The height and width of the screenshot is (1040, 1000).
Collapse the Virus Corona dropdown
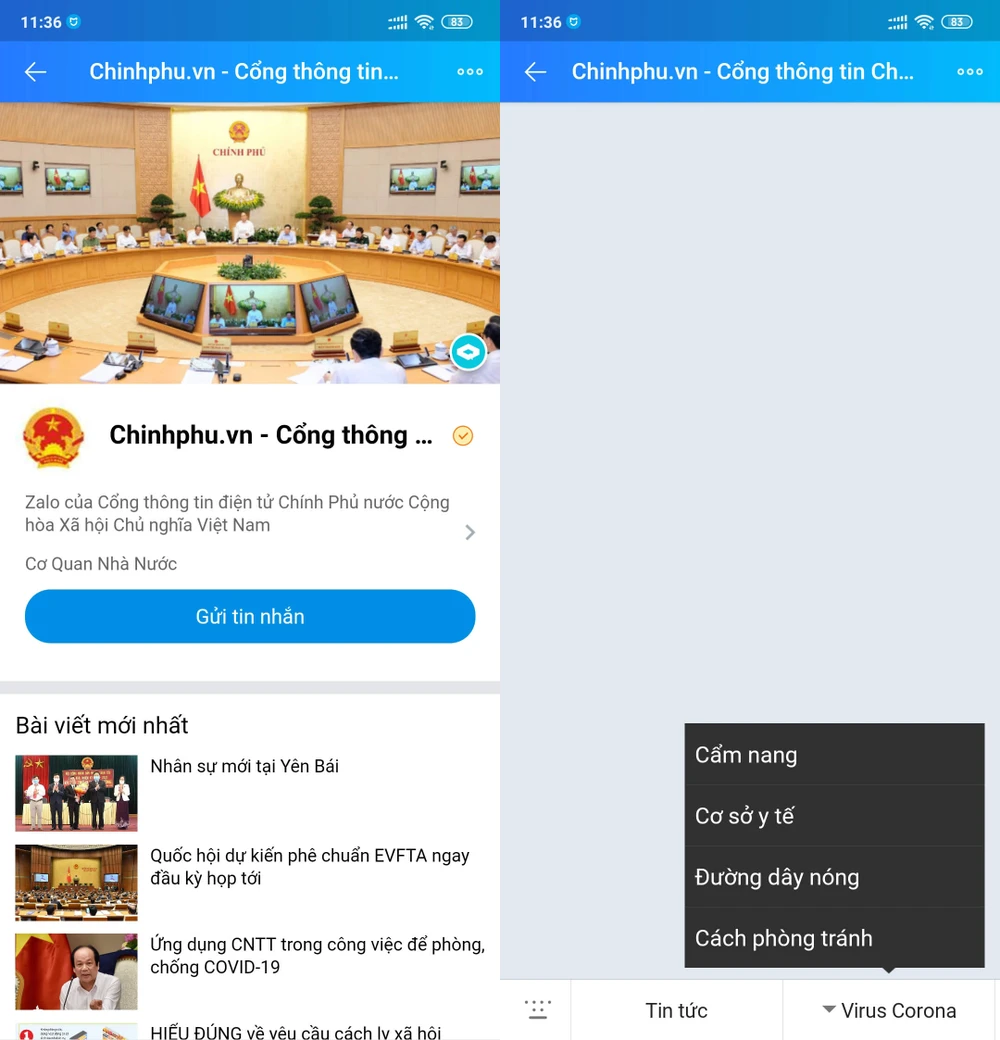coord(889,1010)
